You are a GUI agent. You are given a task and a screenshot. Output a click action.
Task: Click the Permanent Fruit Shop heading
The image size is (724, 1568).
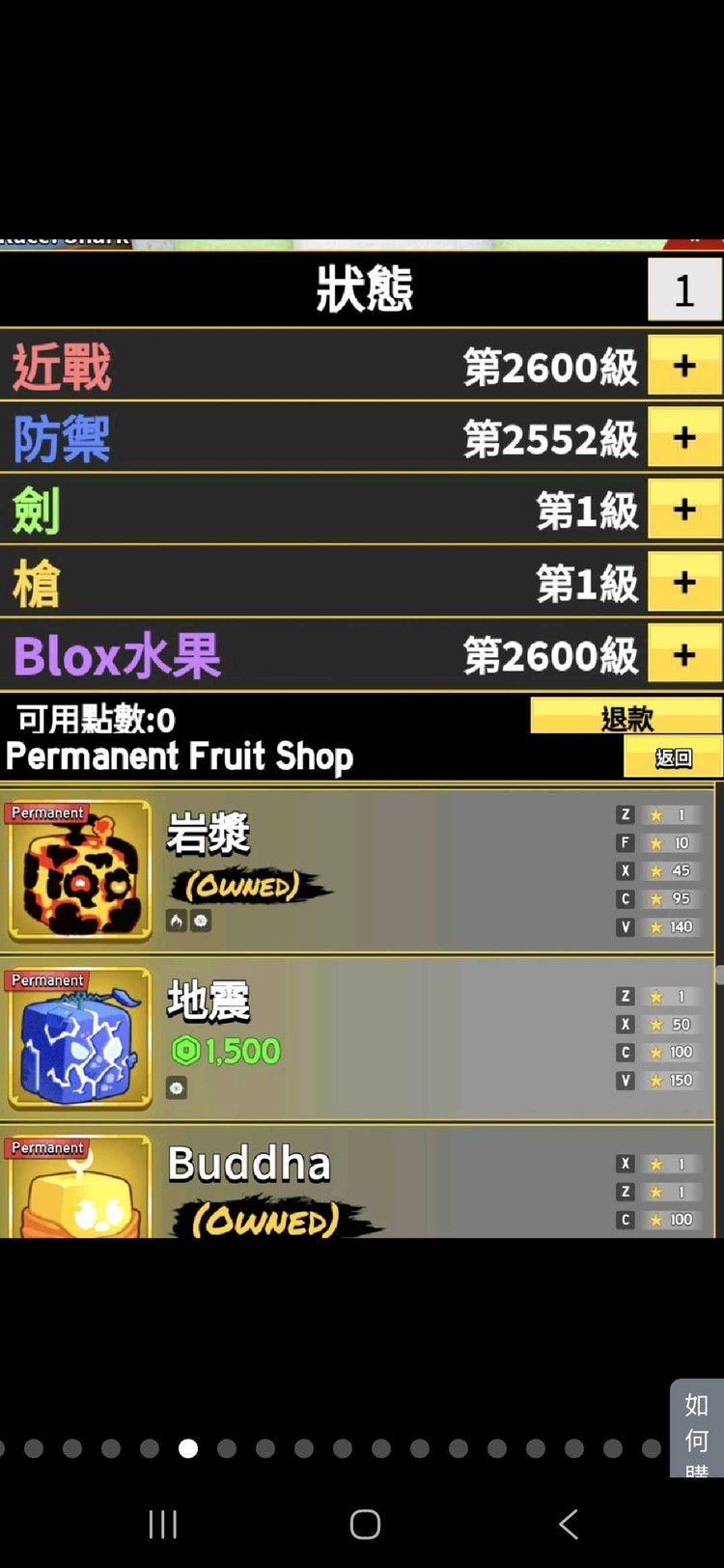(180, 757)
